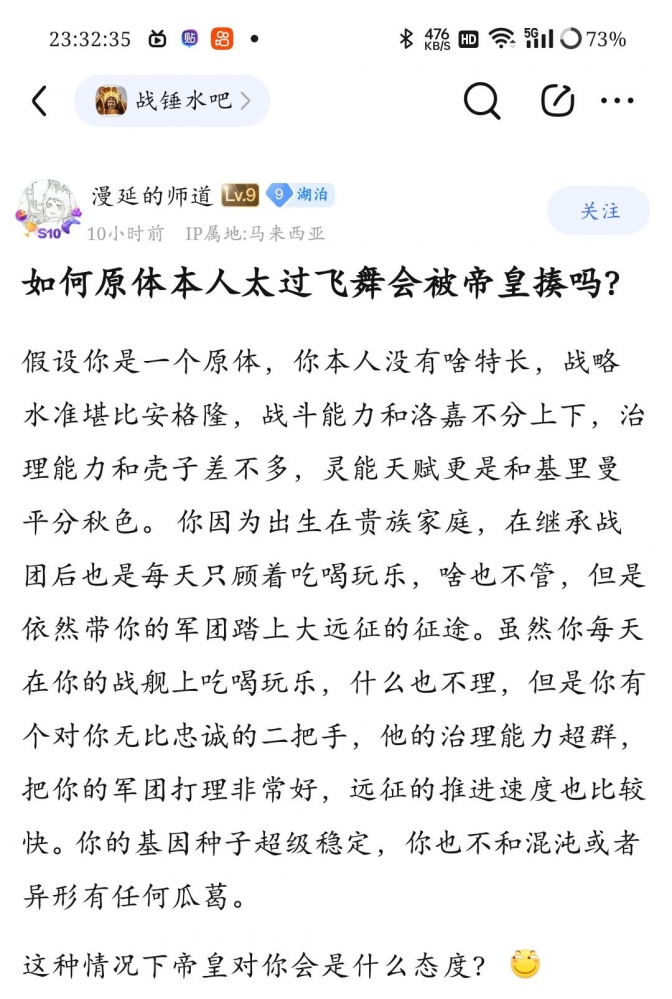
Task: Follow user 漫延的师道 with 关注
Action: point(599,211)
